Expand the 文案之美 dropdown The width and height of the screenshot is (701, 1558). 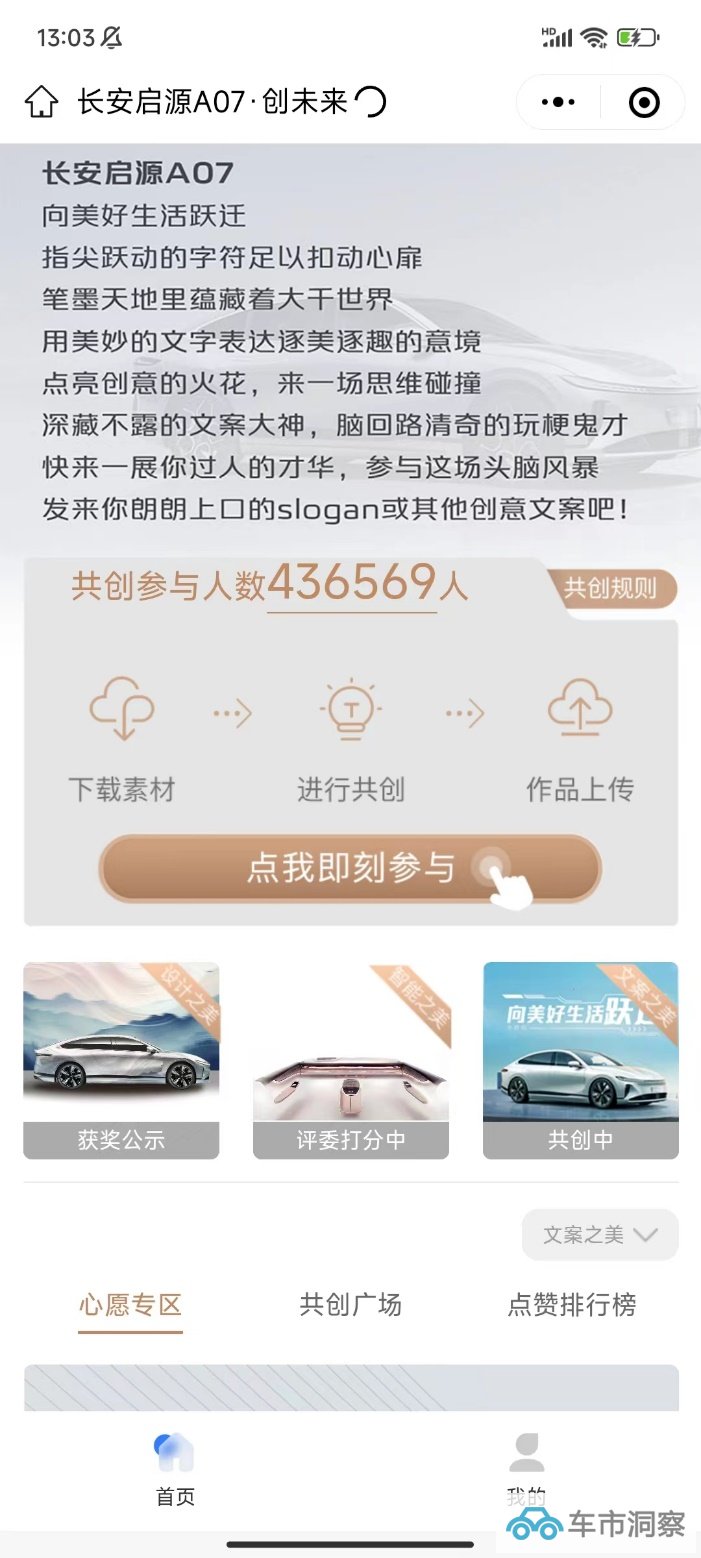(600, 1235)
